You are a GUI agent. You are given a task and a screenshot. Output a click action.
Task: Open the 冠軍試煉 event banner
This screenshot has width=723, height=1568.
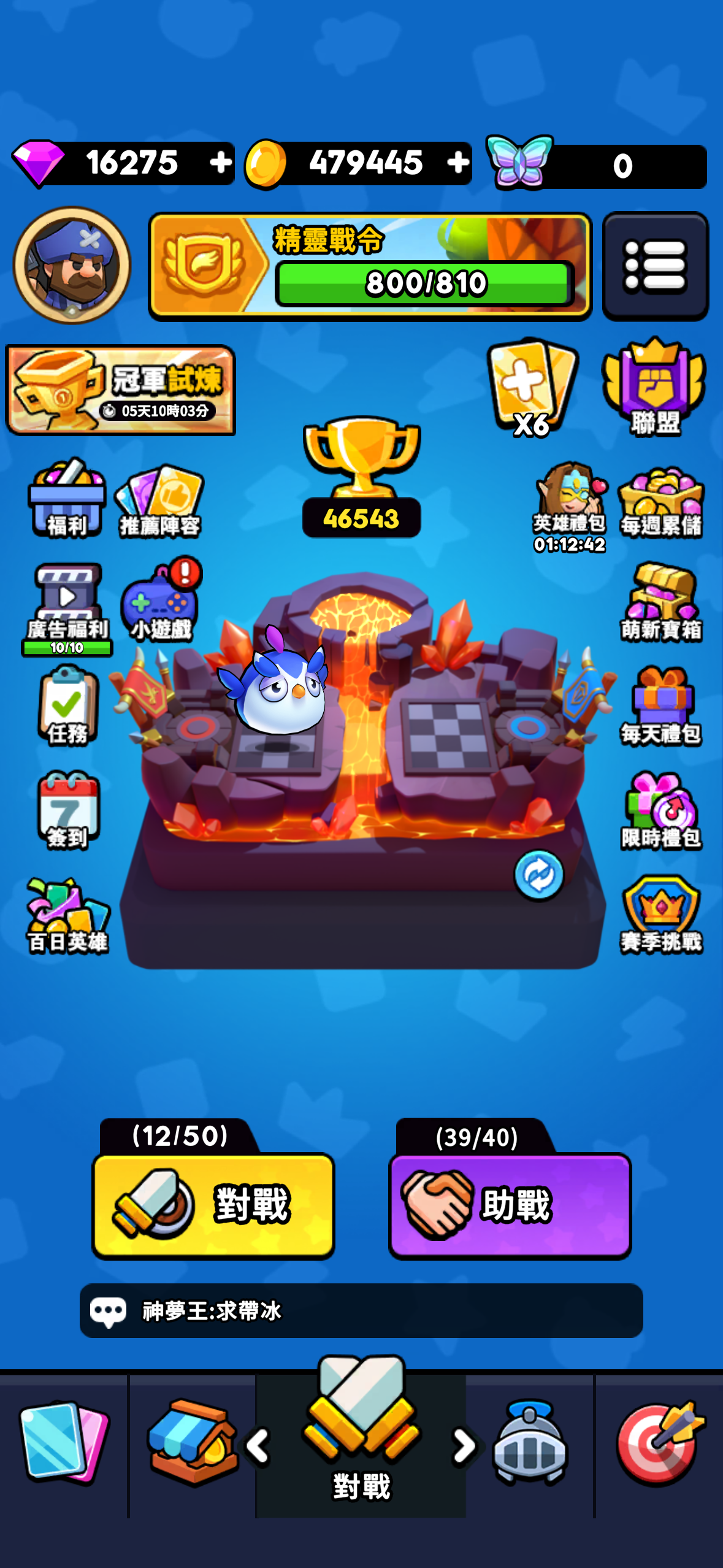[x=121, y=390]
